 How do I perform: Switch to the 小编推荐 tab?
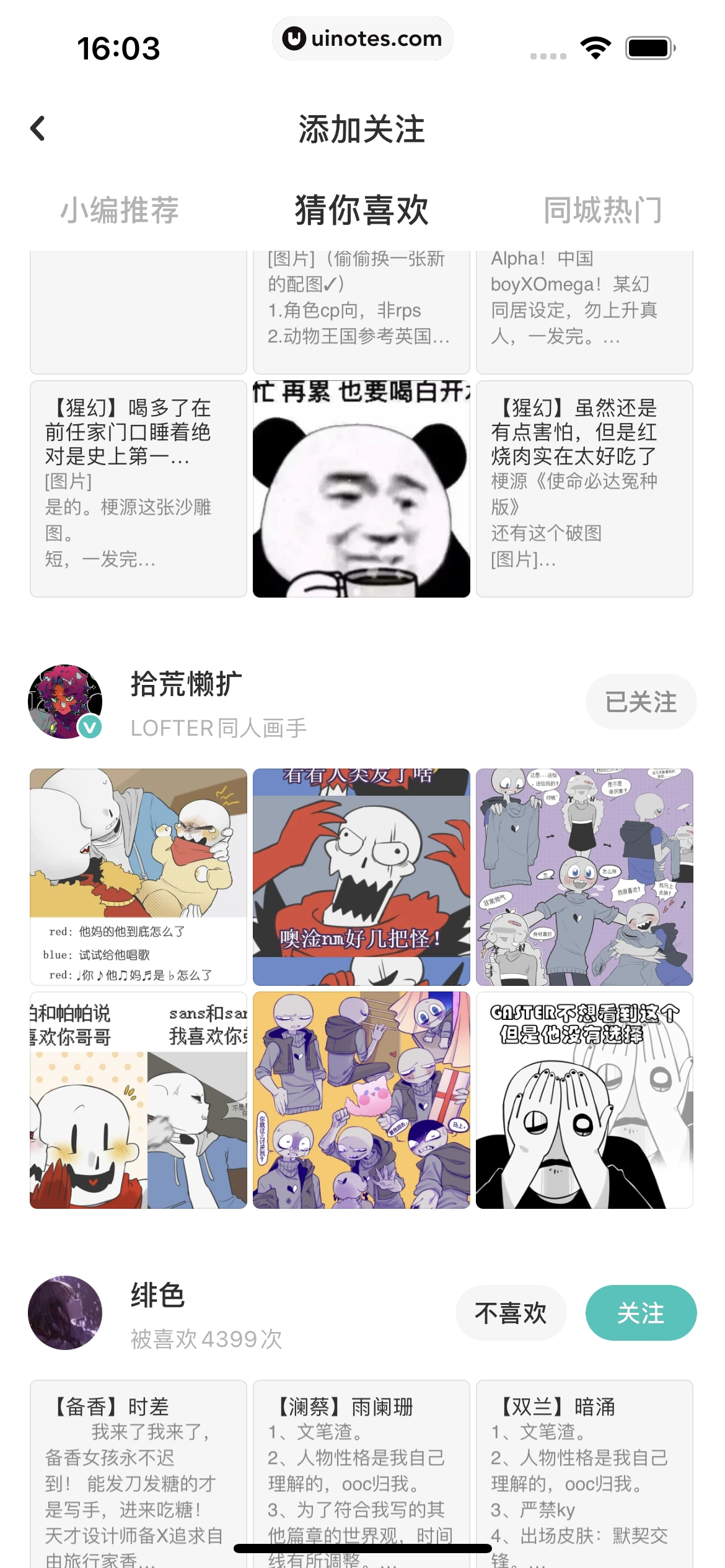click(x=121, y=210)
